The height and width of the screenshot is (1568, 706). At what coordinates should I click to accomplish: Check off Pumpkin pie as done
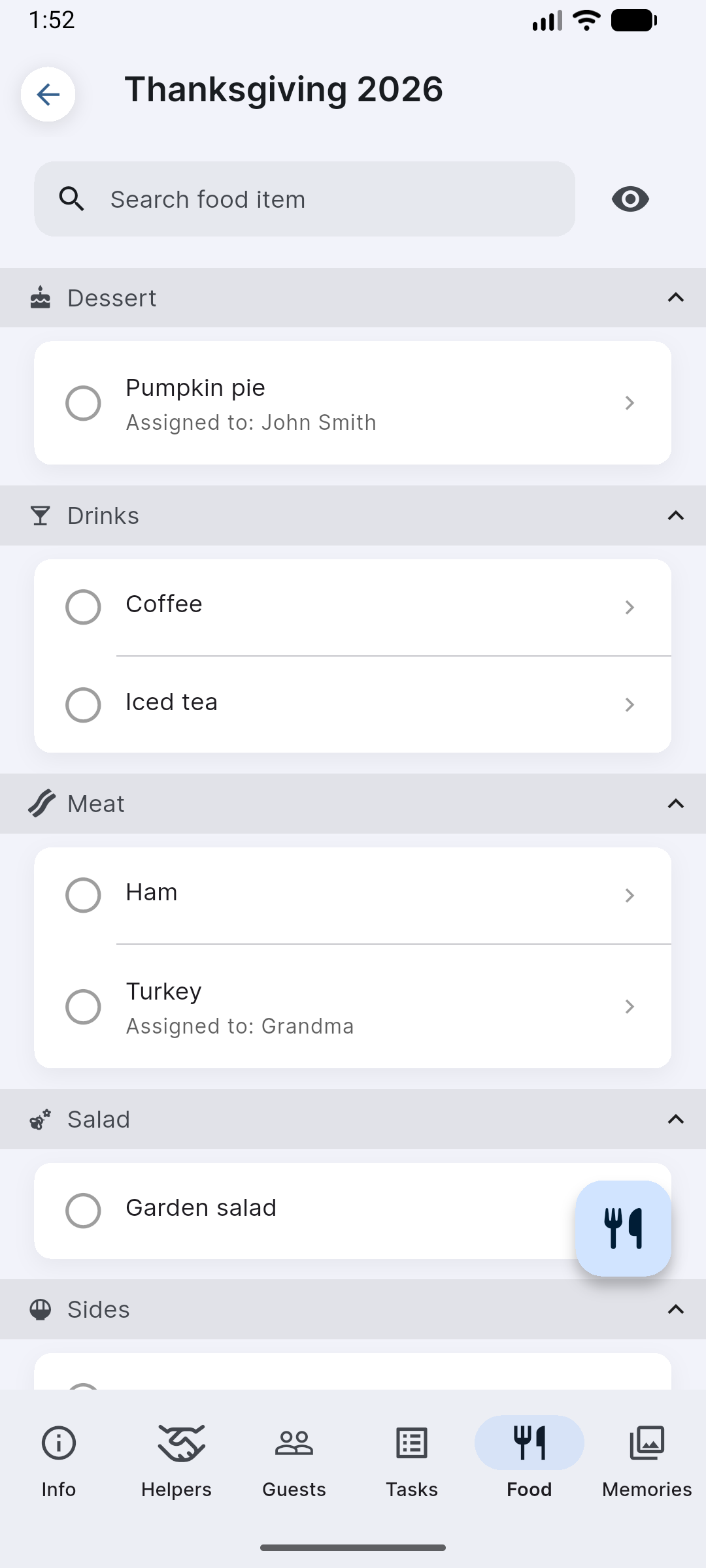83,402
